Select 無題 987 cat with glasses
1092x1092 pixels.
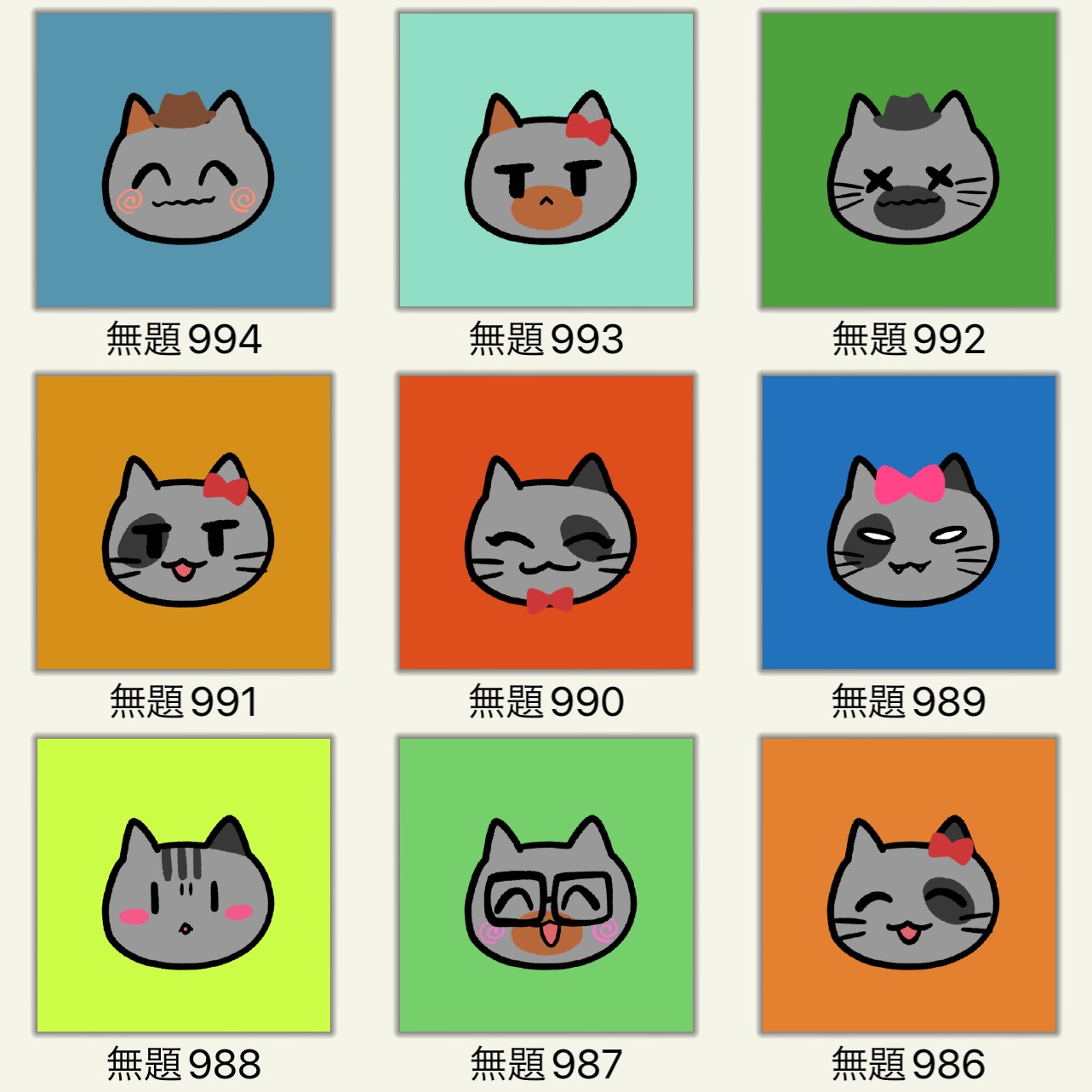tap(546, 885)
